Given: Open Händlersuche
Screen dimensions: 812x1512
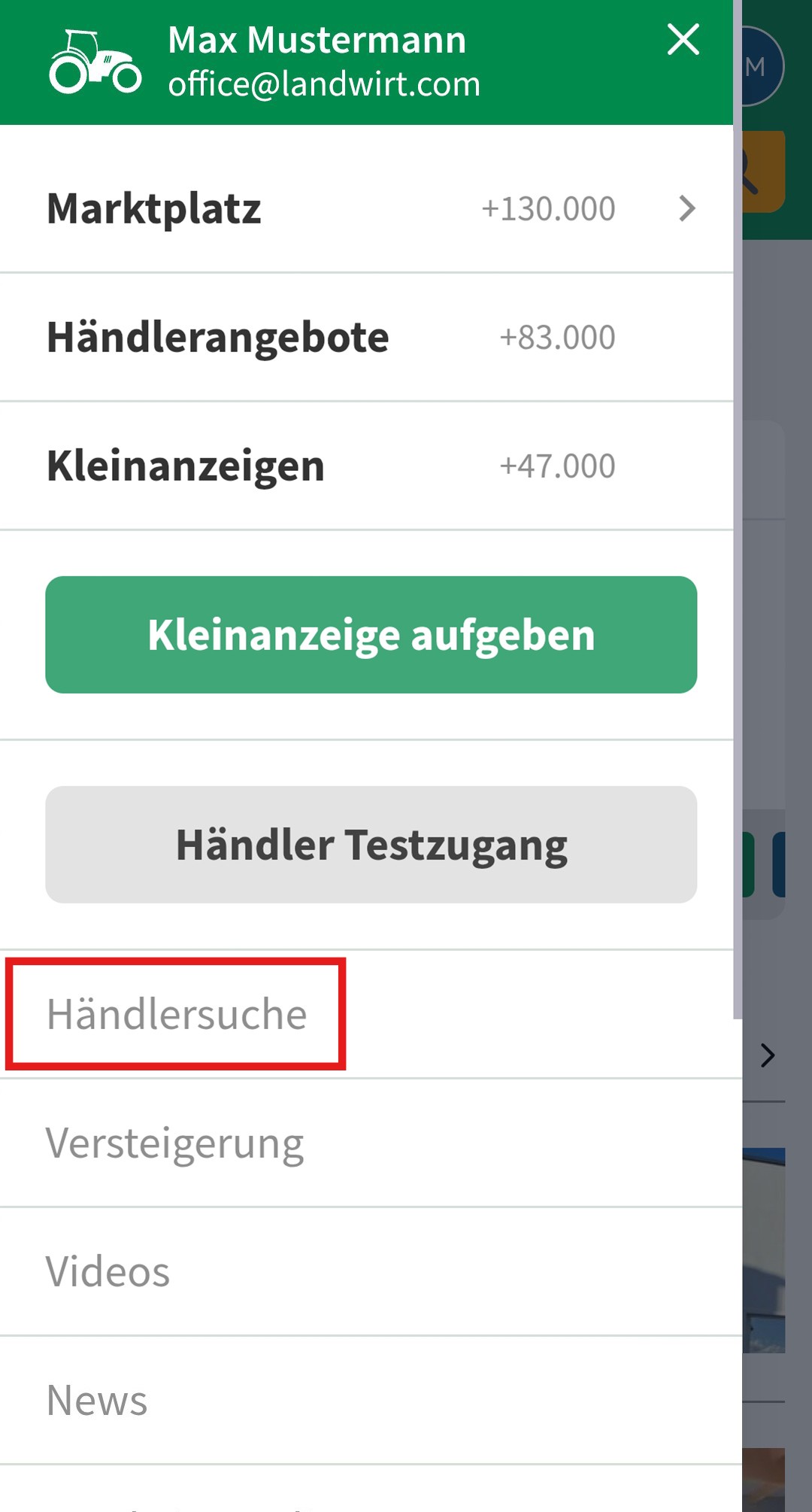Looking at the screenshot, I should (177, 1014).
